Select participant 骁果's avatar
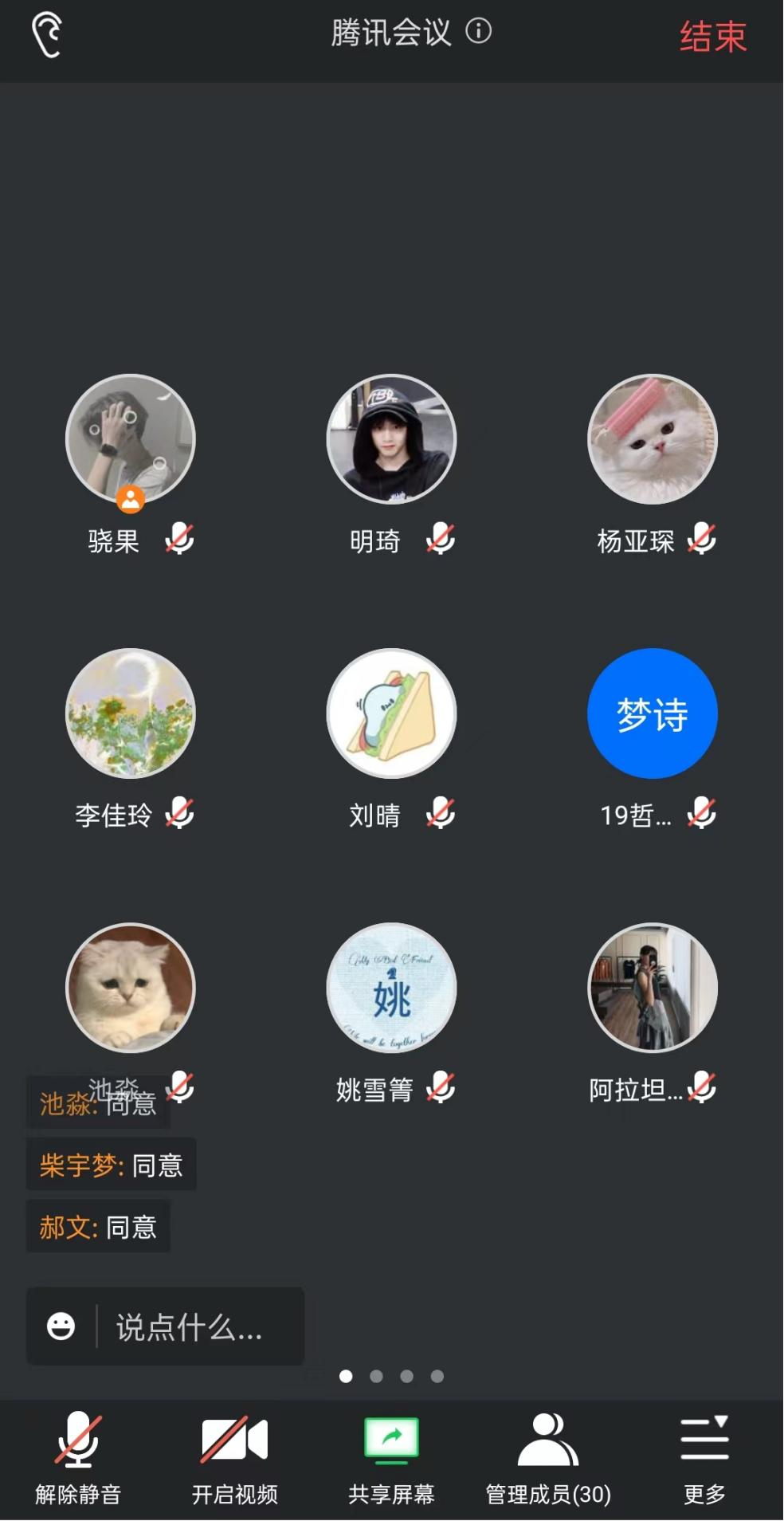The image size is (784, 1521). point(131,439)
